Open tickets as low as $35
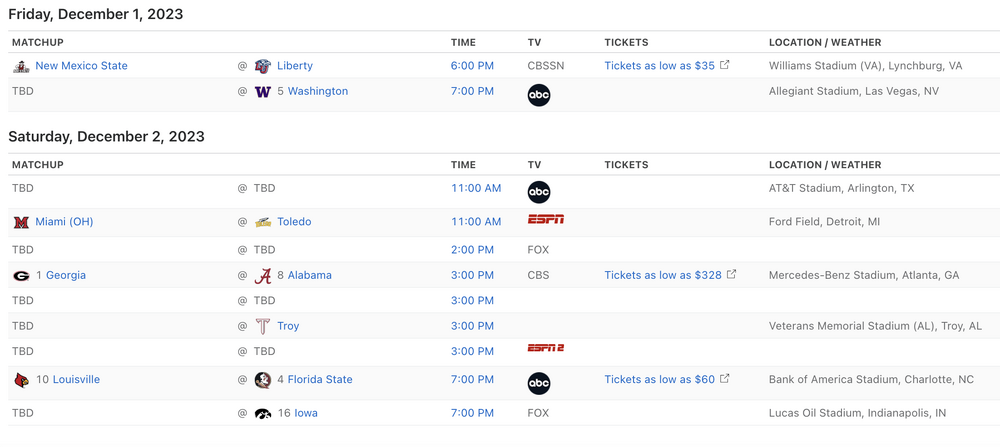The image size is (1000, 447). (x=660, y=66)
